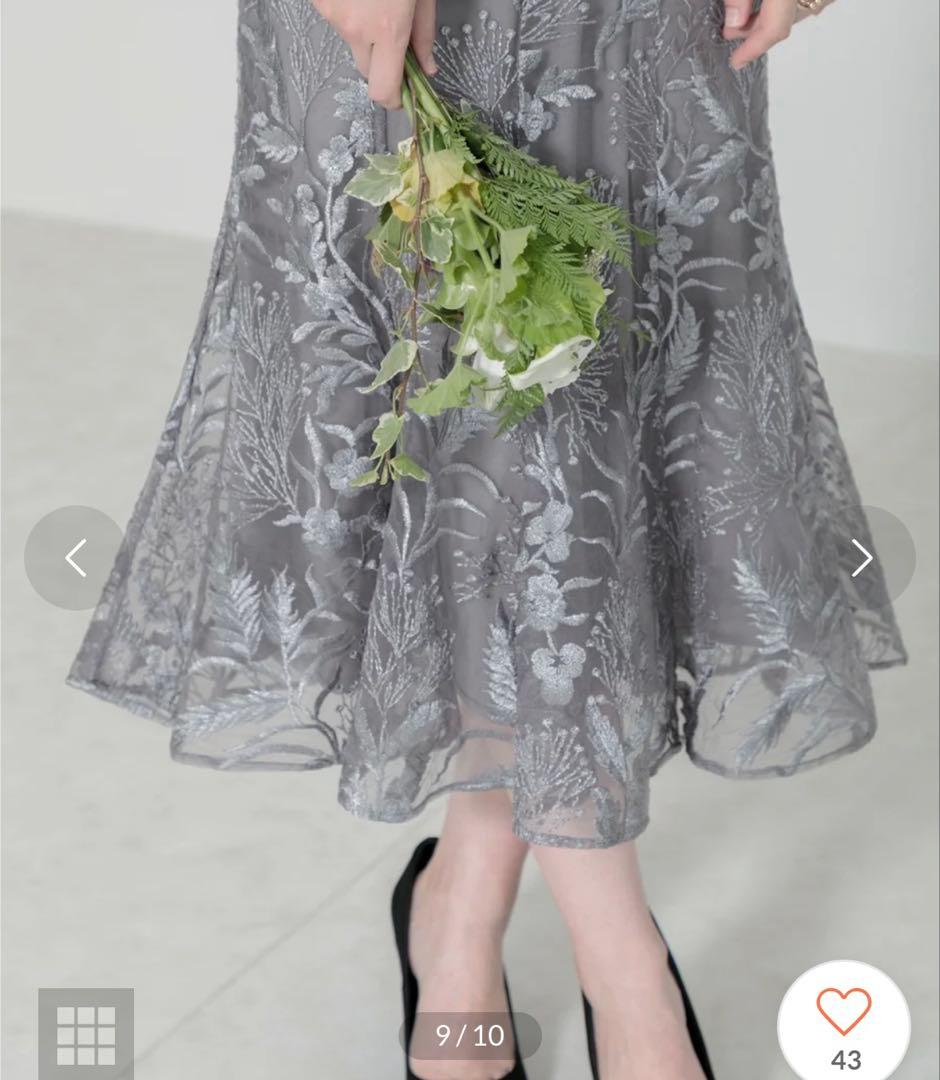Like this item with the heart
Image resolution: width=940 pixels, height=1080 pixels.
(845, 1013)
